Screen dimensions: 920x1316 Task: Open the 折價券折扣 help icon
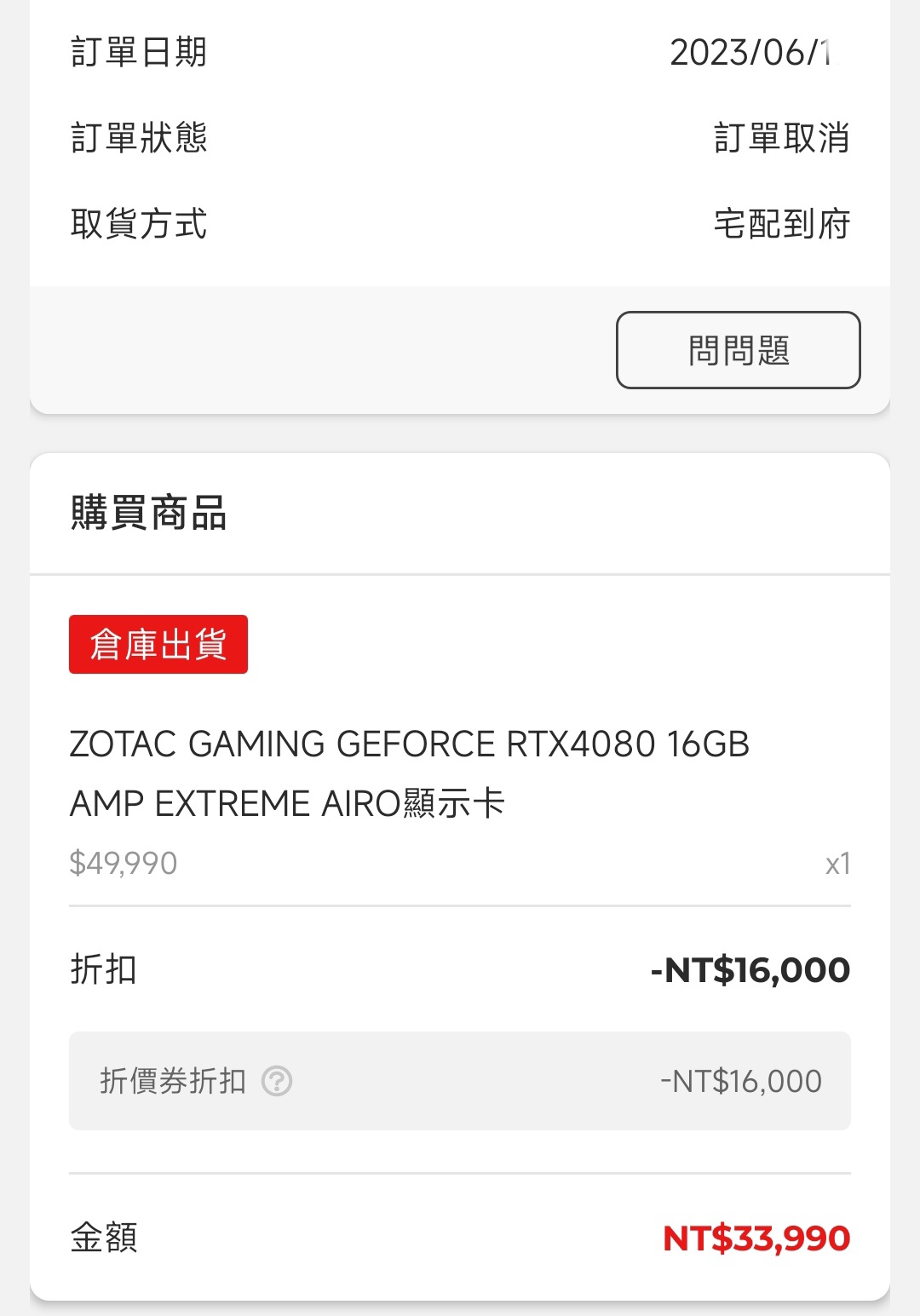point(277,1081)
